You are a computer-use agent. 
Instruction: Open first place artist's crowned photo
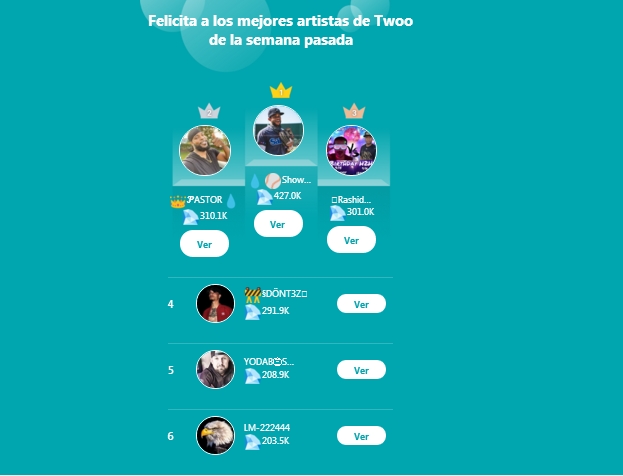[x=279, y=130]
